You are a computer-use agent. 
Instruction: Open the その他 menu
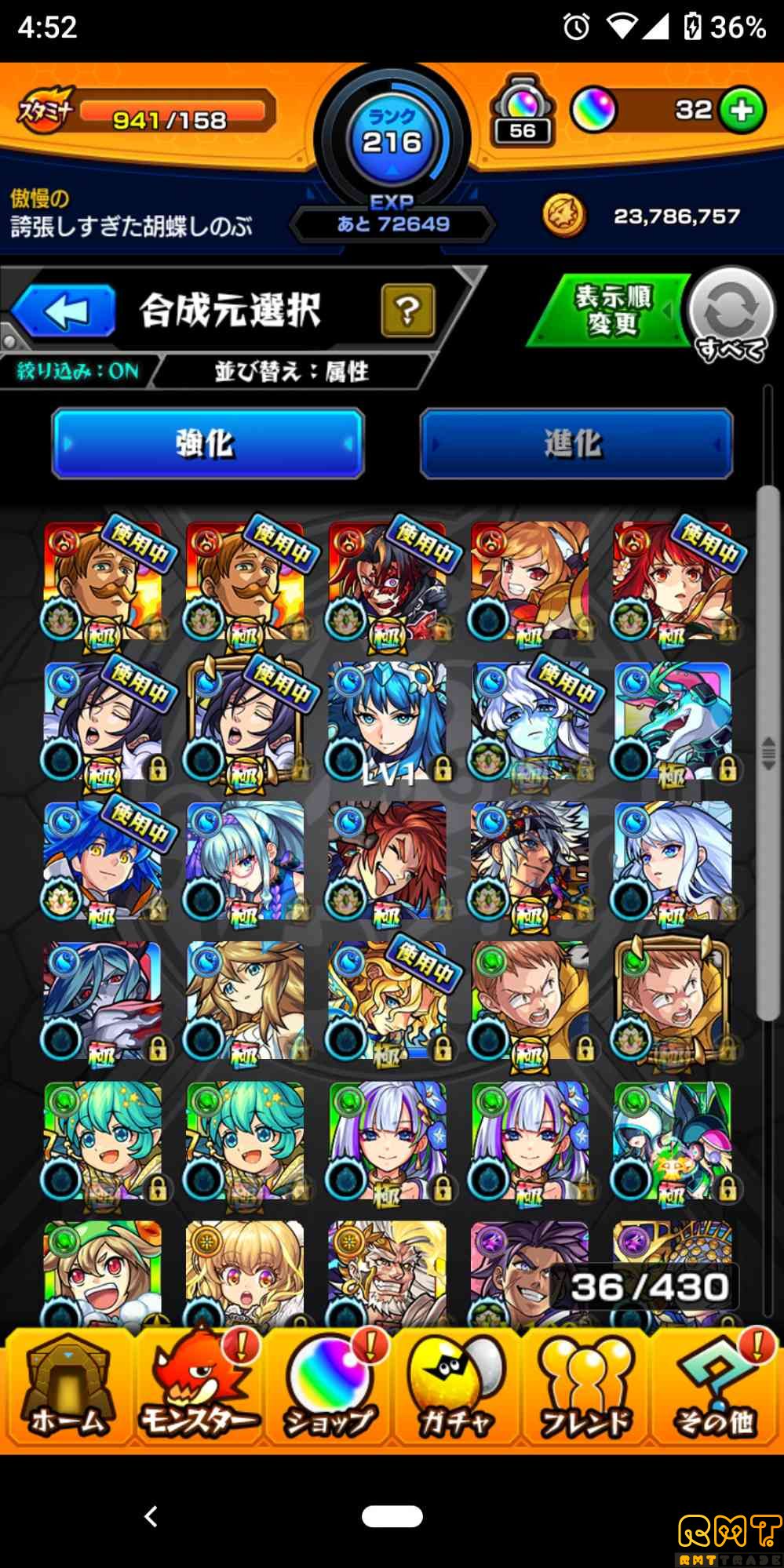[716, 1389]
